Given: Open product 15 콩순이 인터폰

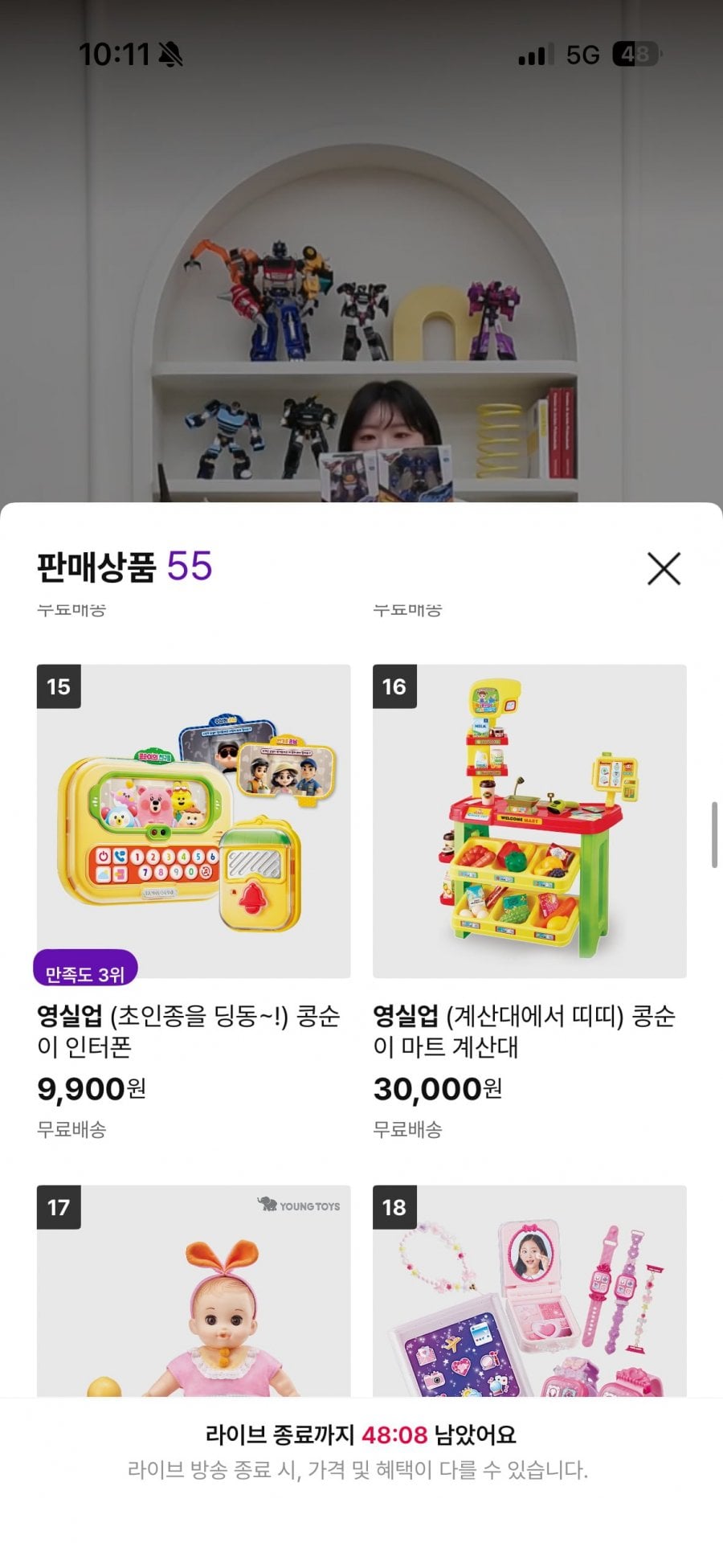Looking at the screenshot, I should [194, 821].
